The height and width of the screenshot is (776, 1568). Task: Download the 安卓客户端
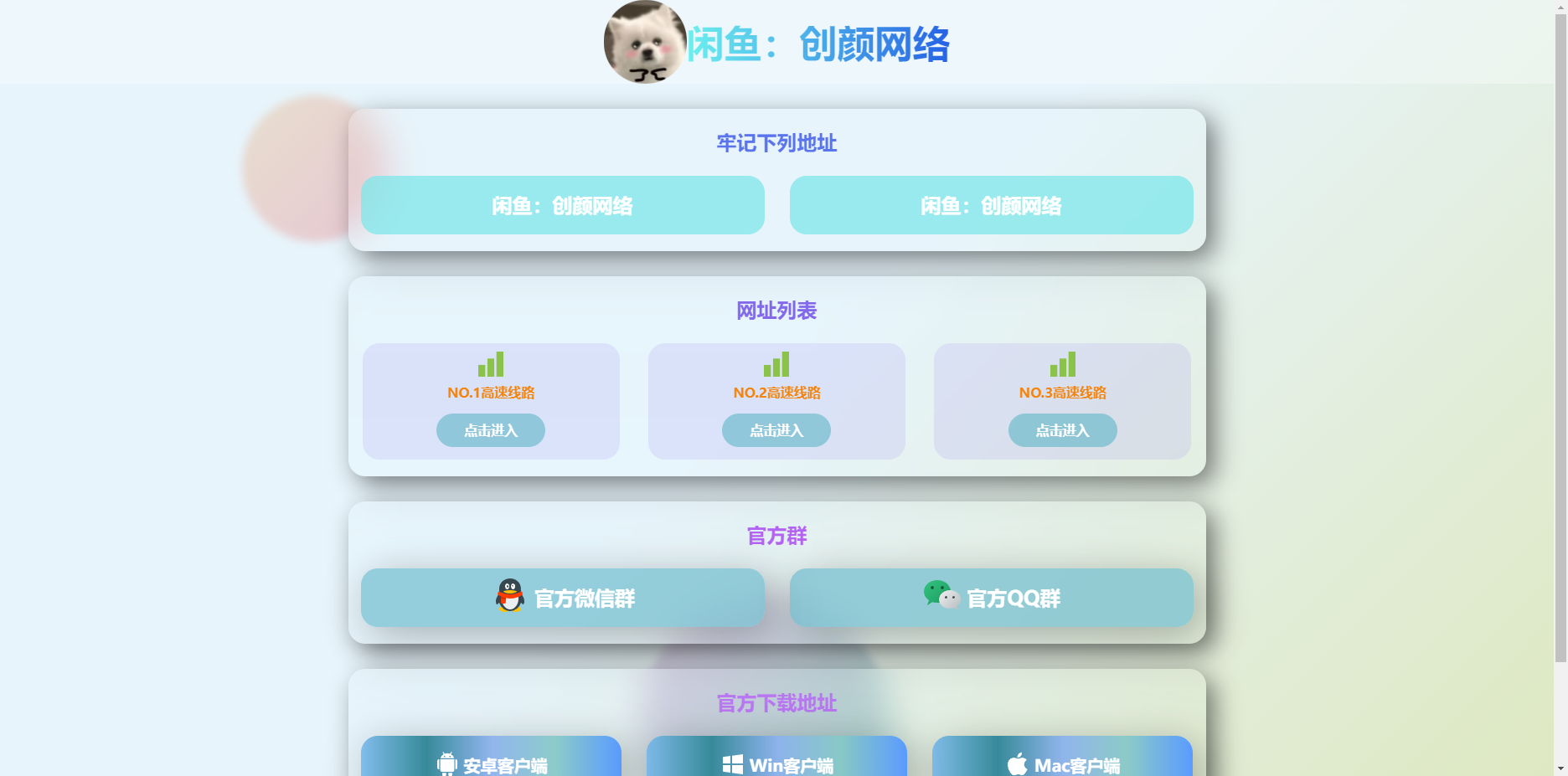coord(491,760)
